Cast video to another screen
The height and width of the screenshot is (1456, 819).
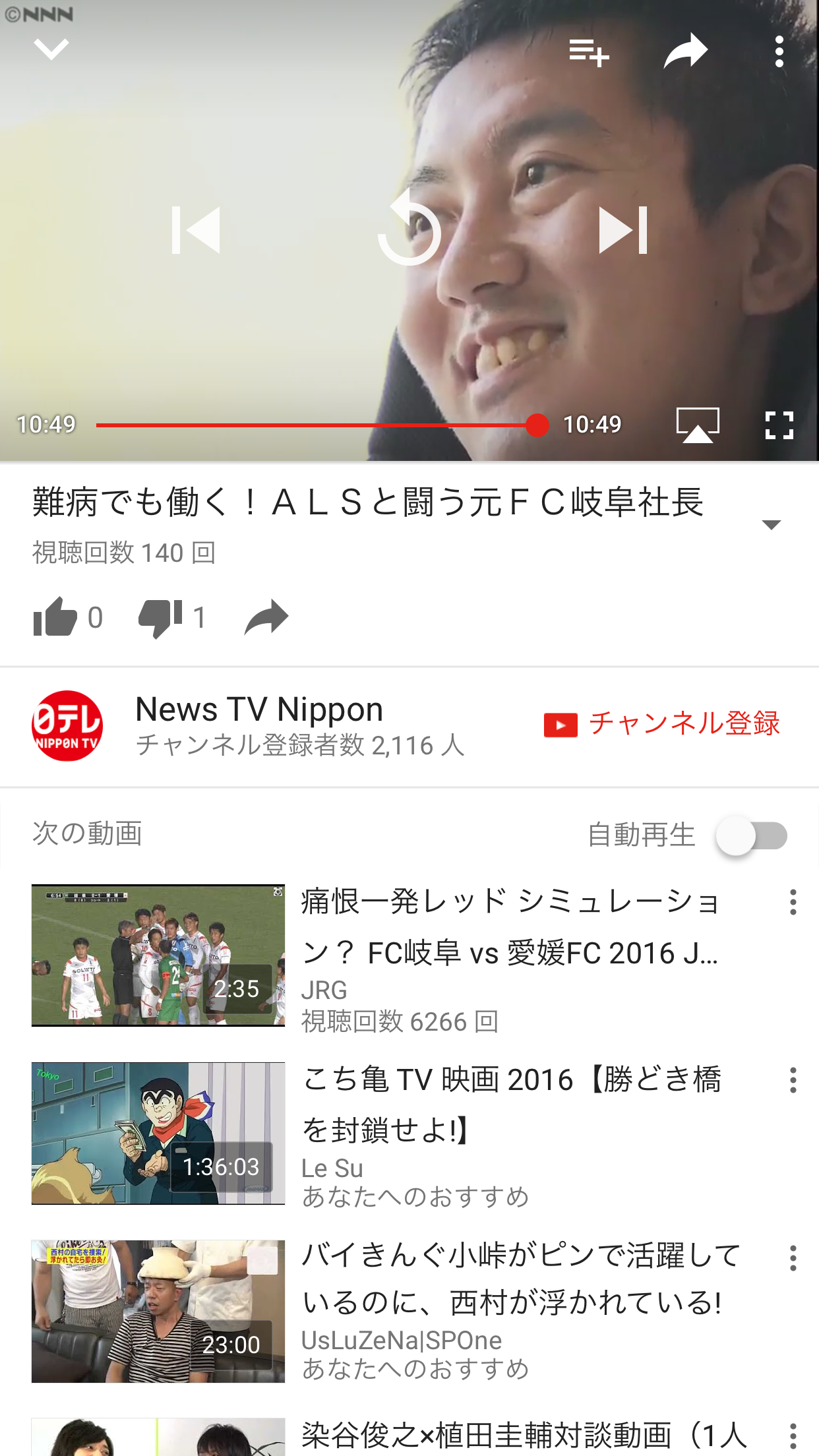coord(698,425)
